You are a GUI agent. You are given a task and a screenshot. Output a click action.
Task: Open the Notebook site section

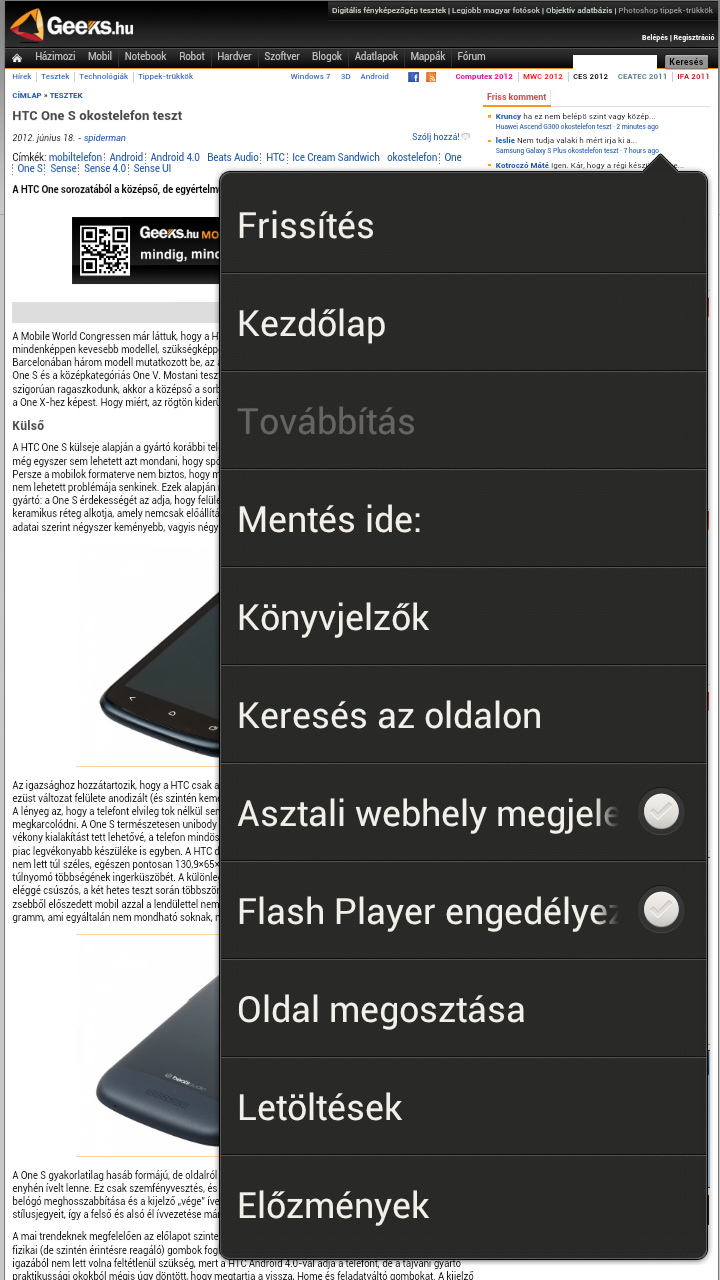point(145,57)
